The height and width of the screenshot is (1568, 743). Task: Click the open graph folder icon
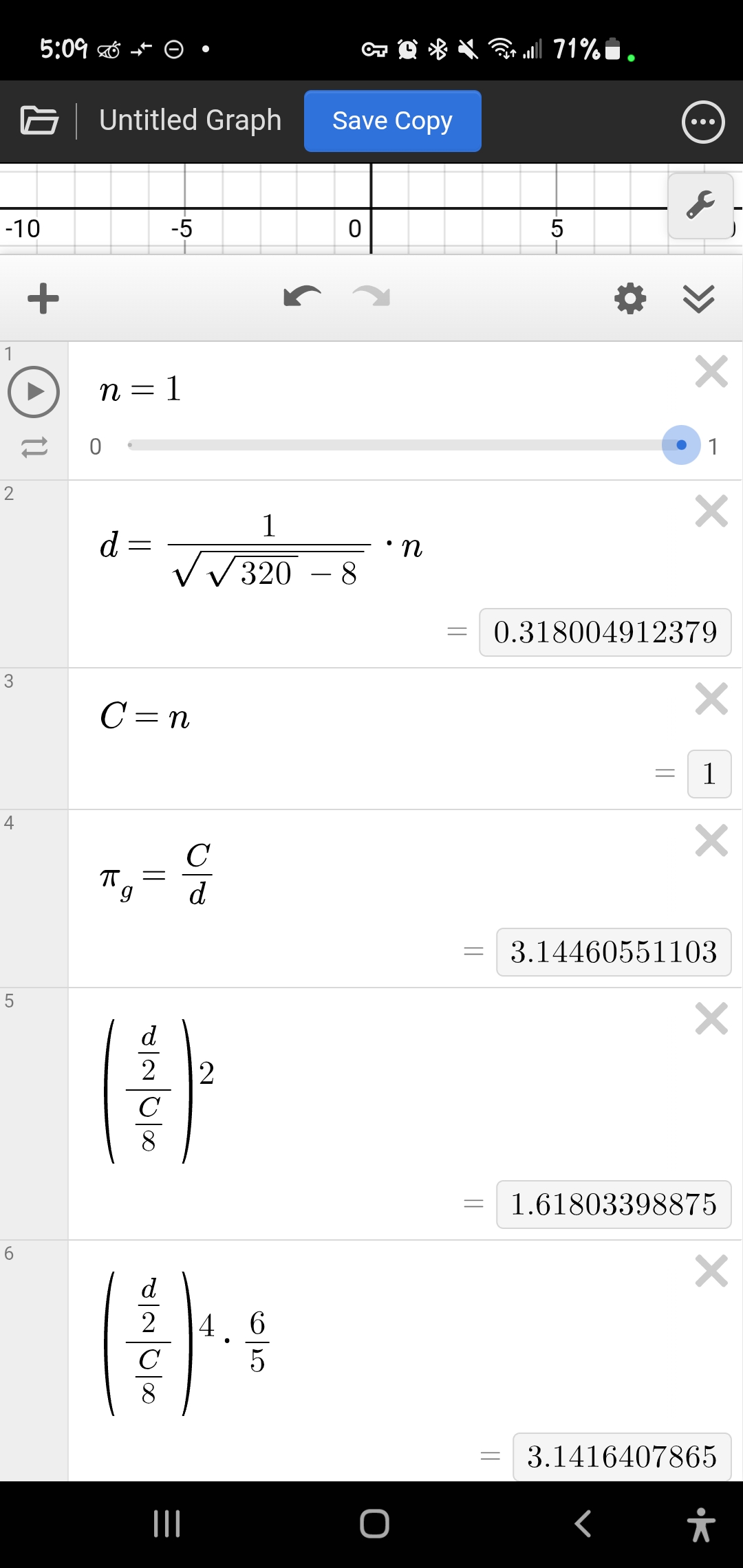[x=39, y=120]
